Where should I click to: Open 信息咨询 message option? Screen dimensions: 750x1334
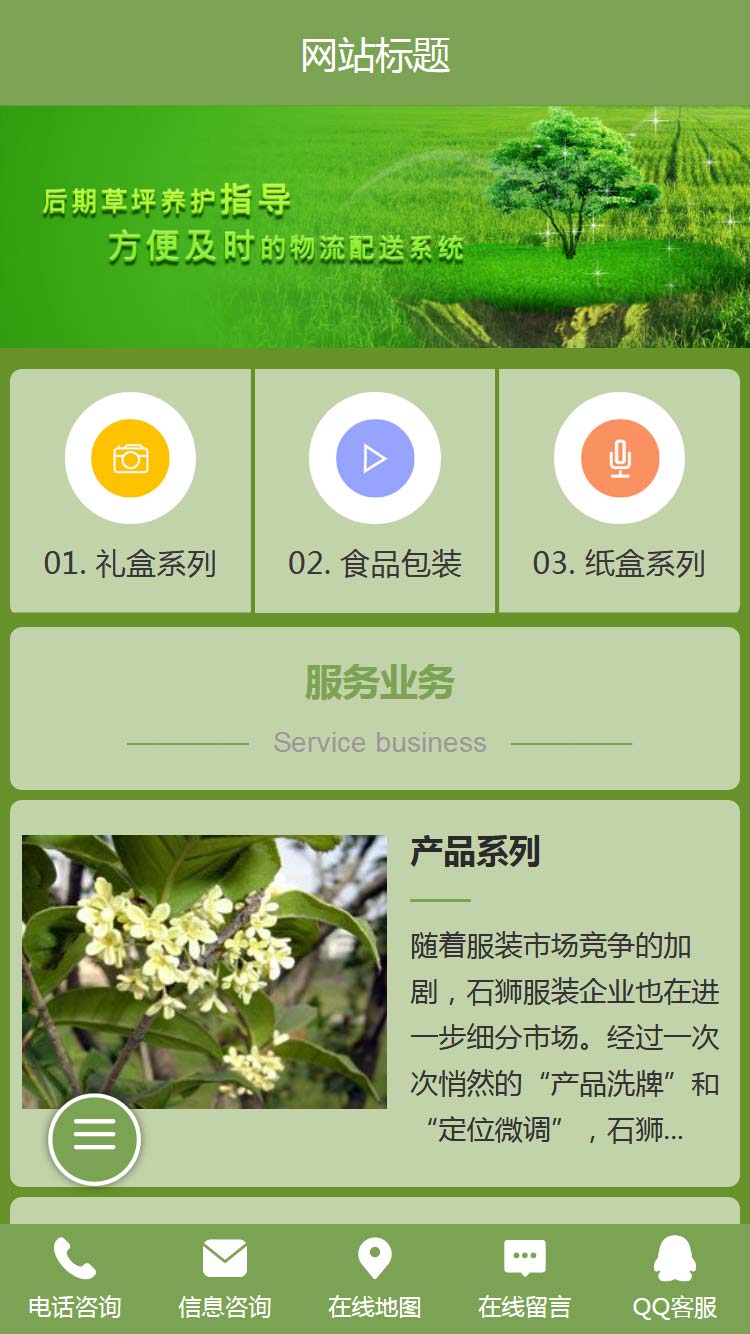point(225,1278)
